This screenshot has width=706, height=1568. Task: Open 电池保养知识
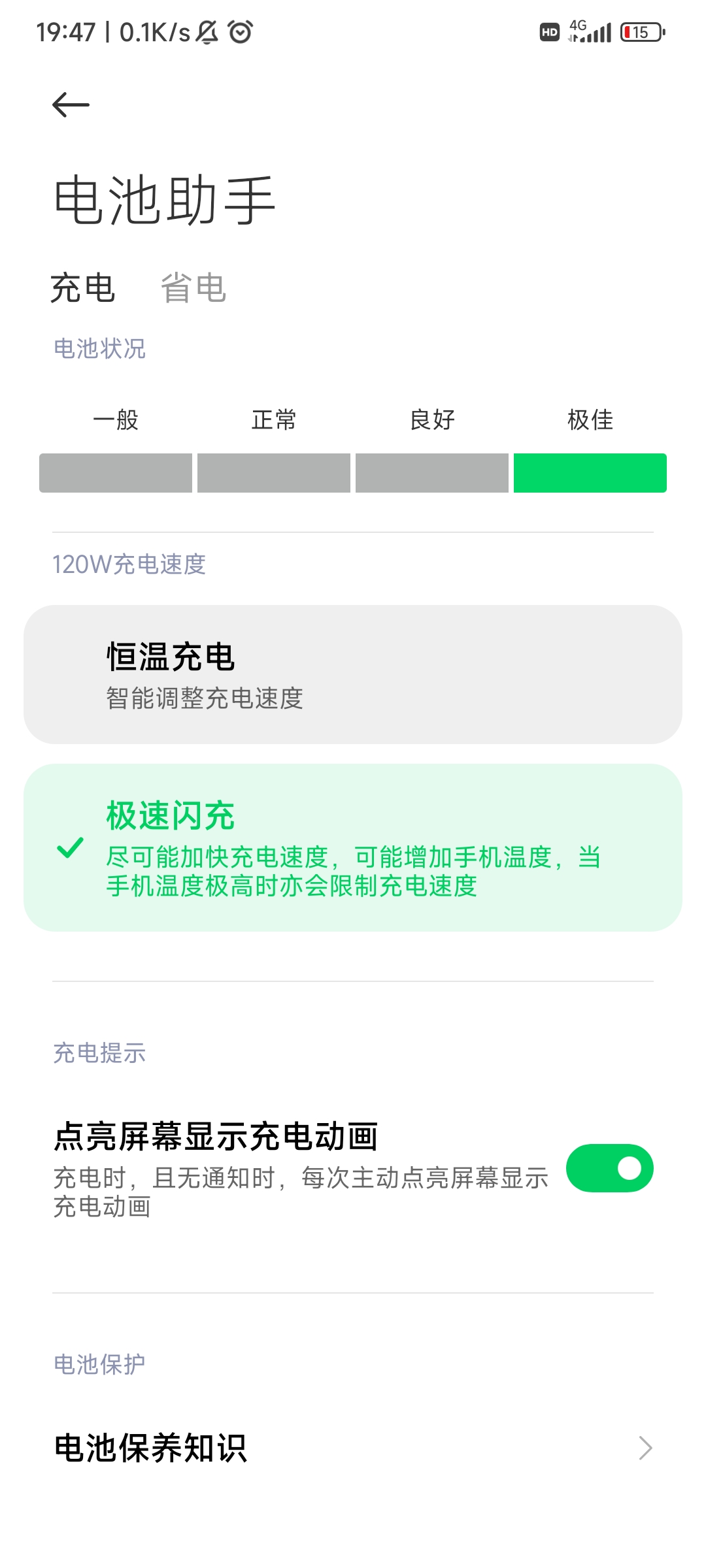(x=353, y=1448)
